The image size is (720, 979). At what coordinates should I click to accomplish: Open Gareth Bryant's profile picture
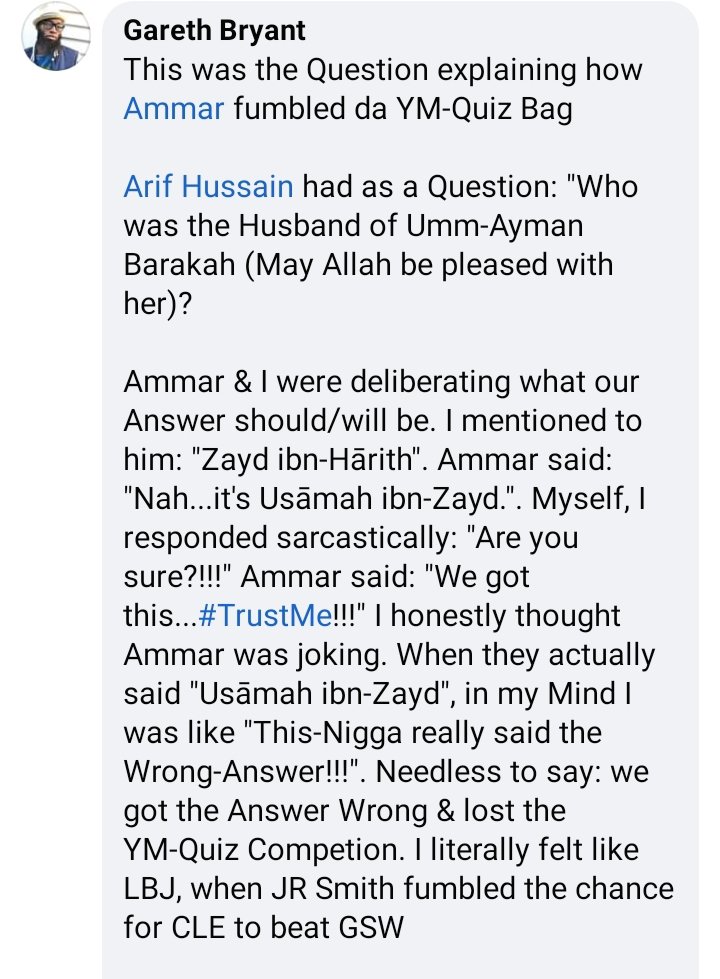click(x=57, y=44)
